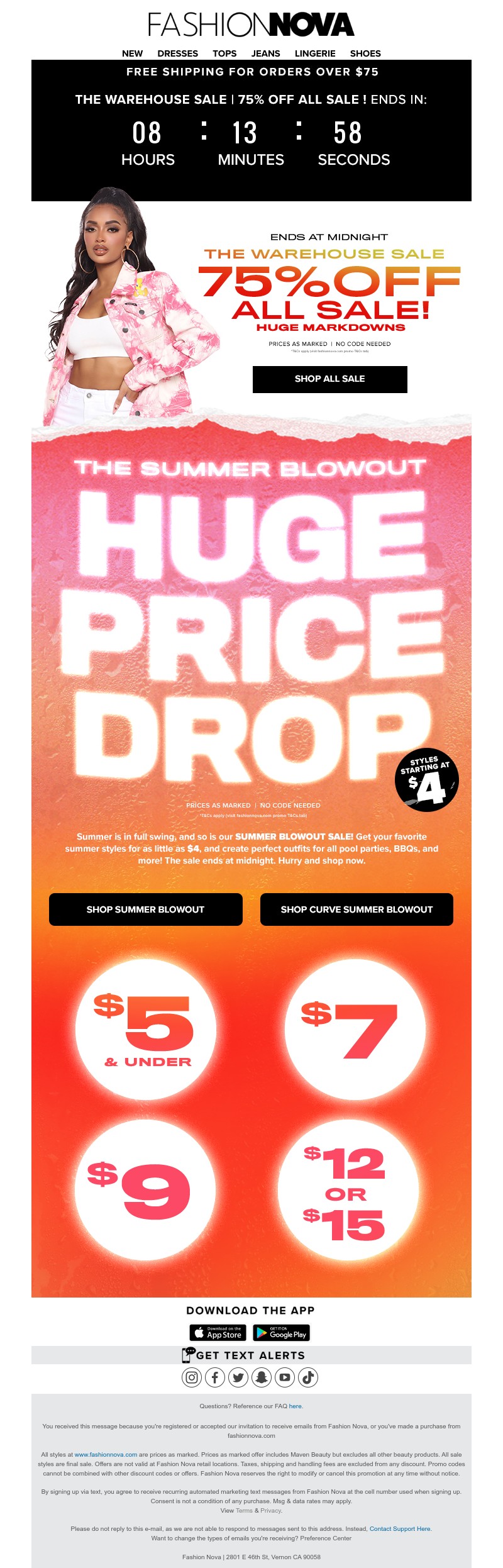503x1568 pixels.
Task: Go to the DRESSES category
Action: (x=177, y=53)
